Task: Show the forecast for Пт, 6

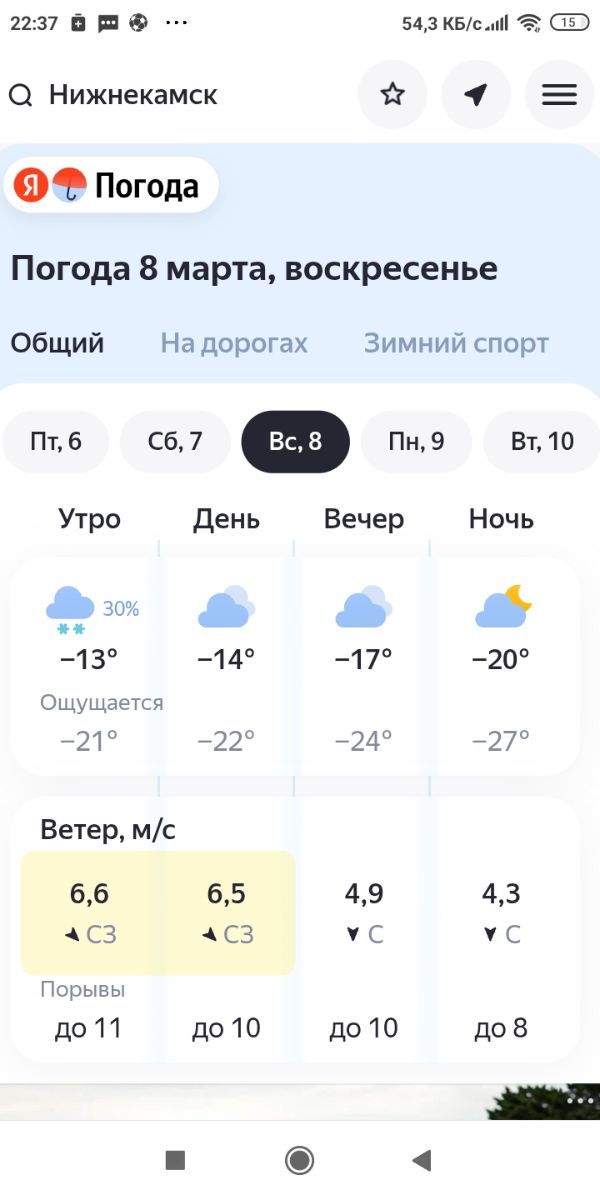Action: coord(56,441)
